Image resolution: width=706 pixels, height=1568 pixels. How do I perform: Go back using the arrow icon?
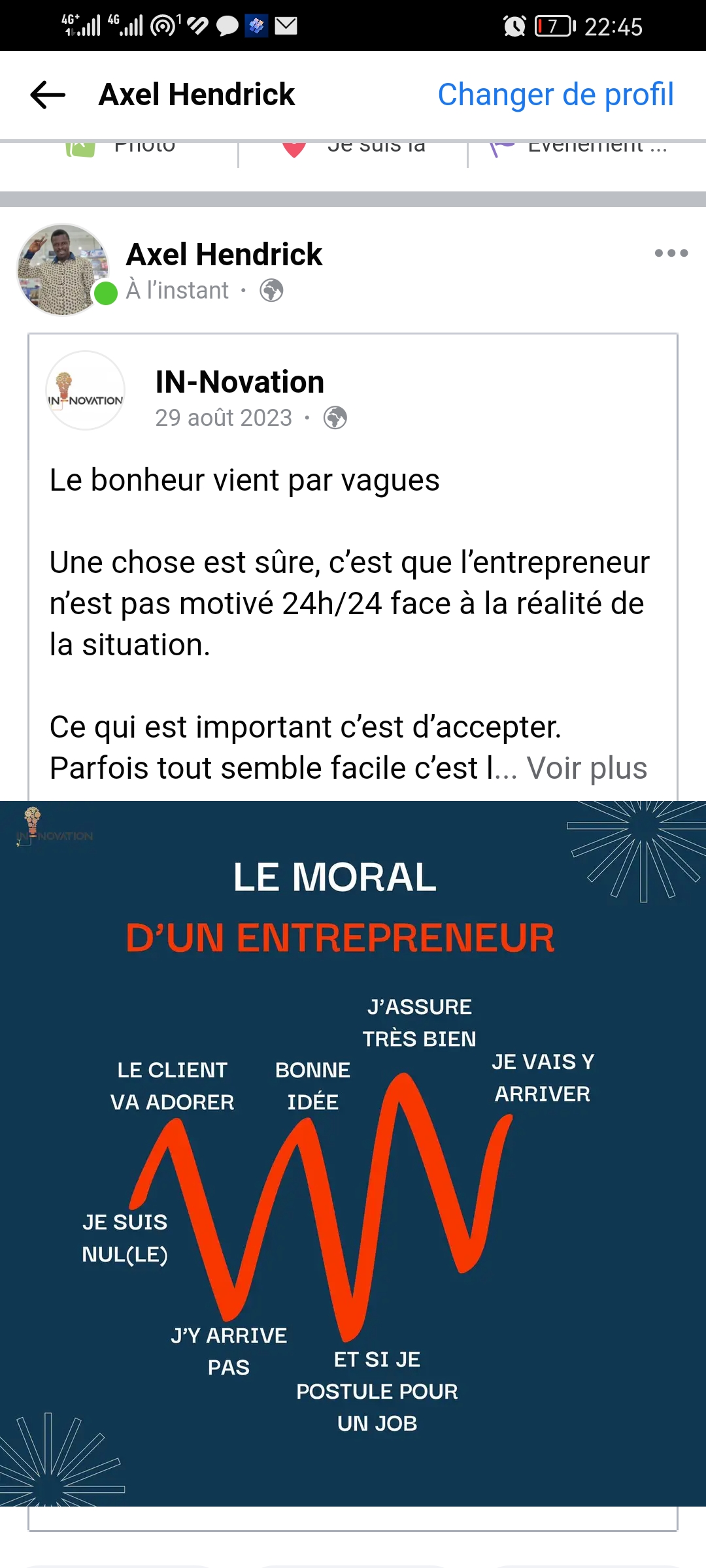pyautogui.click(x=48, y=95)
